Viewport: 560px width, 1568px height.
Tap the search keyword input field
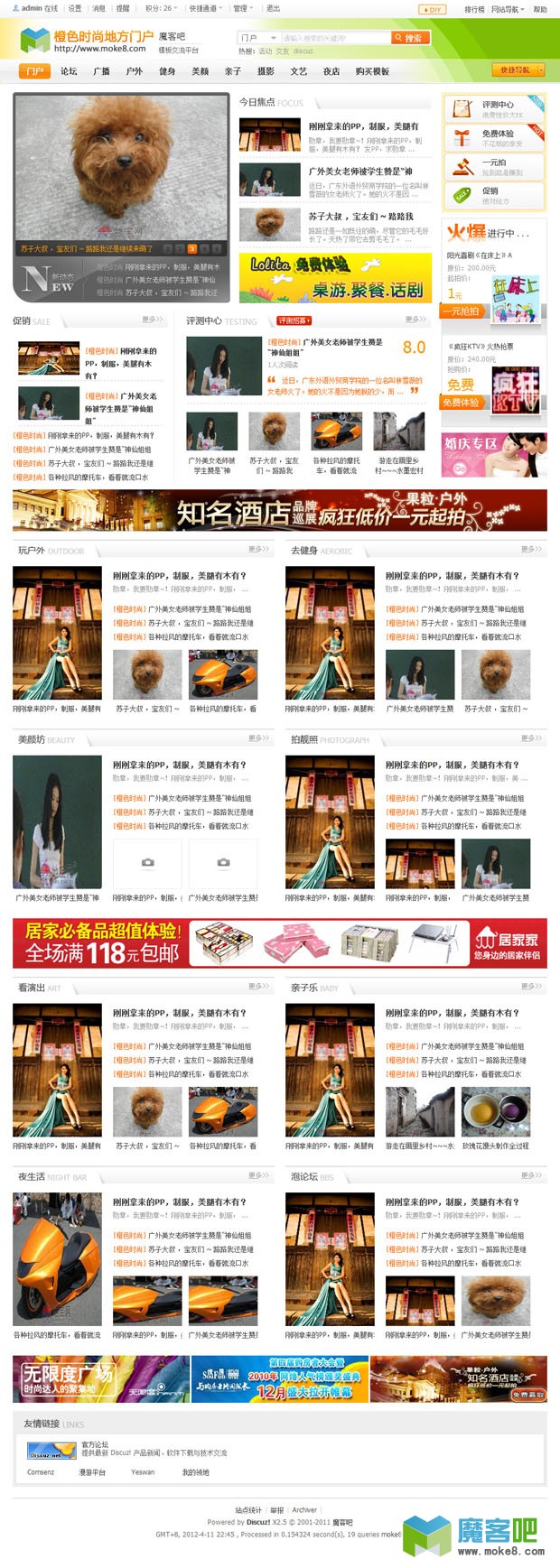pos(334,38)
